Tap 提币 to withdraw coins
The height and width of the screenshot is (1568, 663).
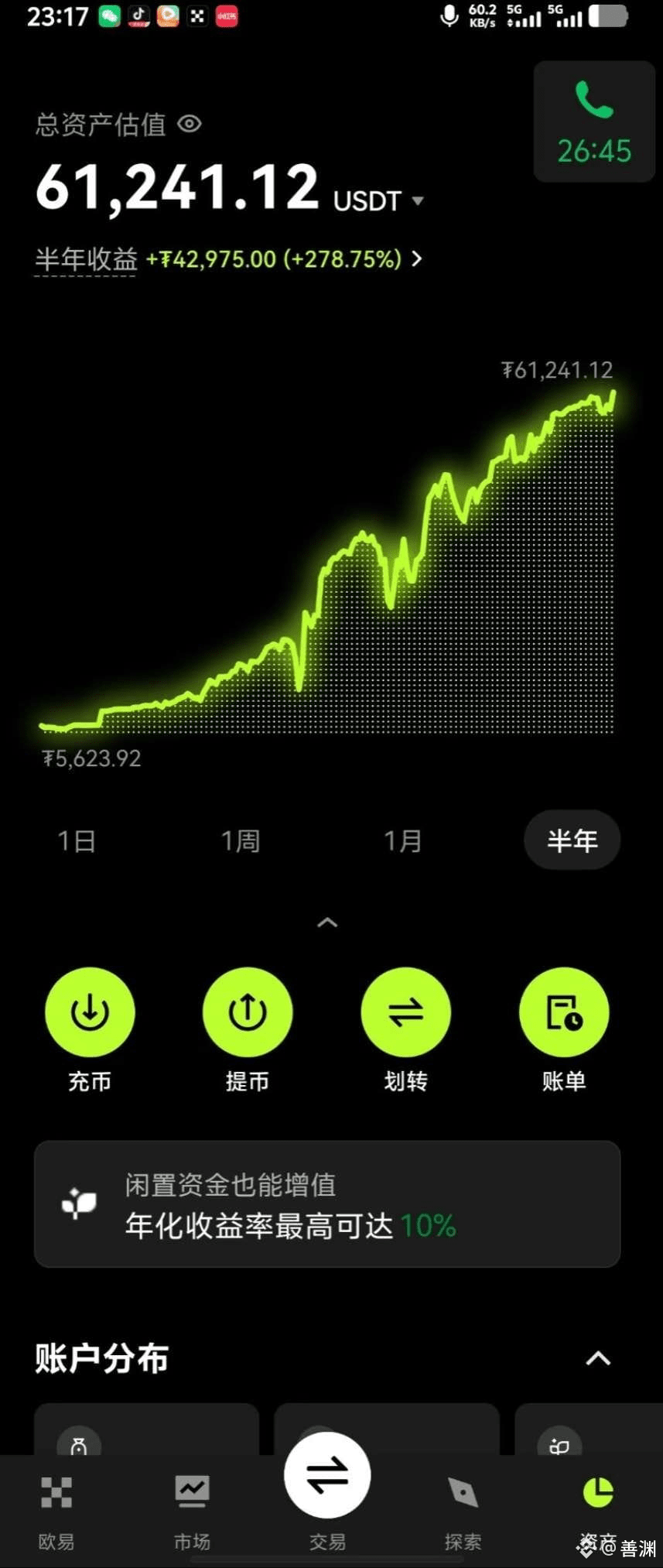248,1012
